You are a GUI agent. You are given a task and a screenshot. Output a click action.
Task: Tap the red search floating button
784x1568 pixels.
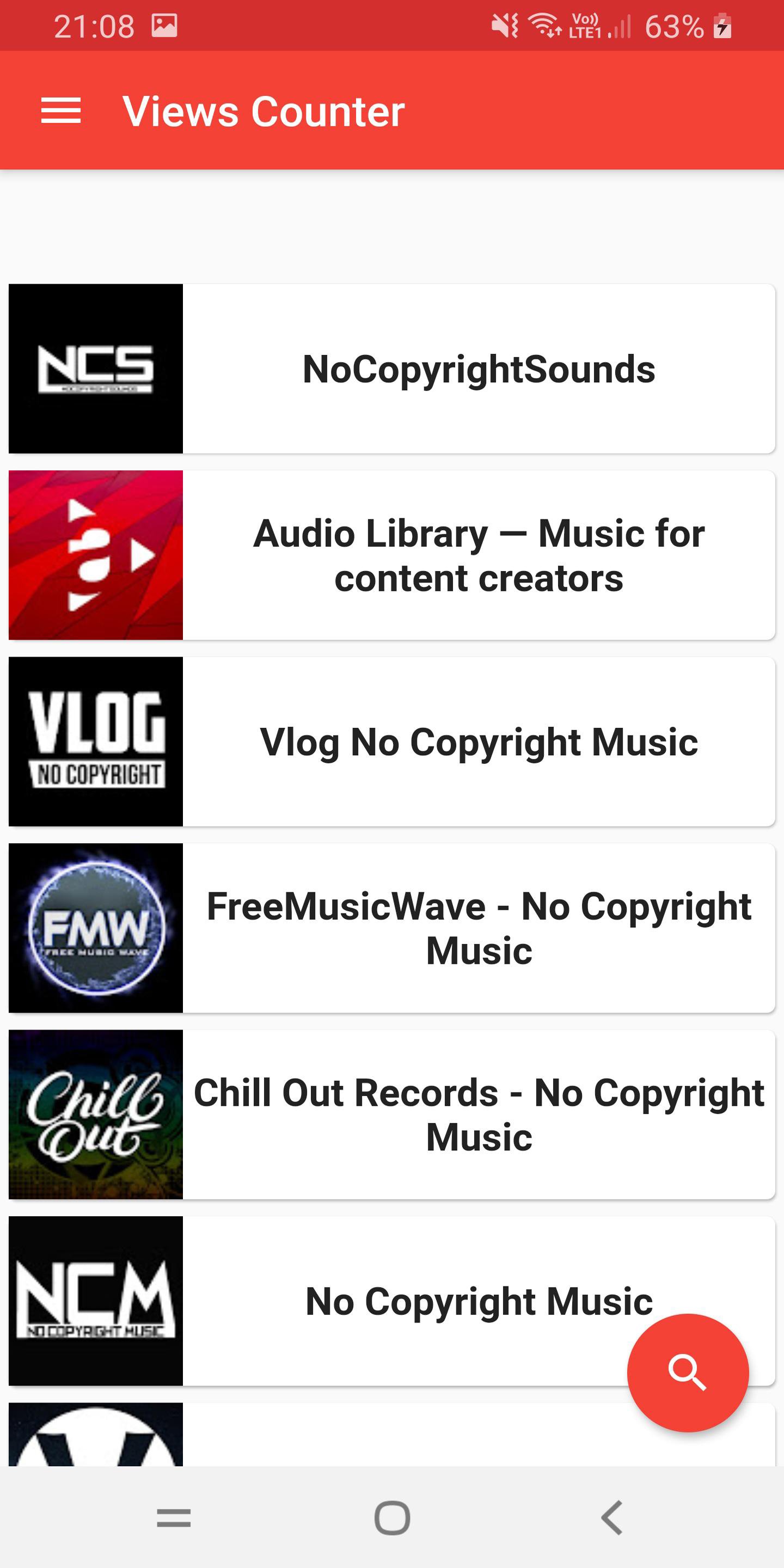coord(687,1373)
